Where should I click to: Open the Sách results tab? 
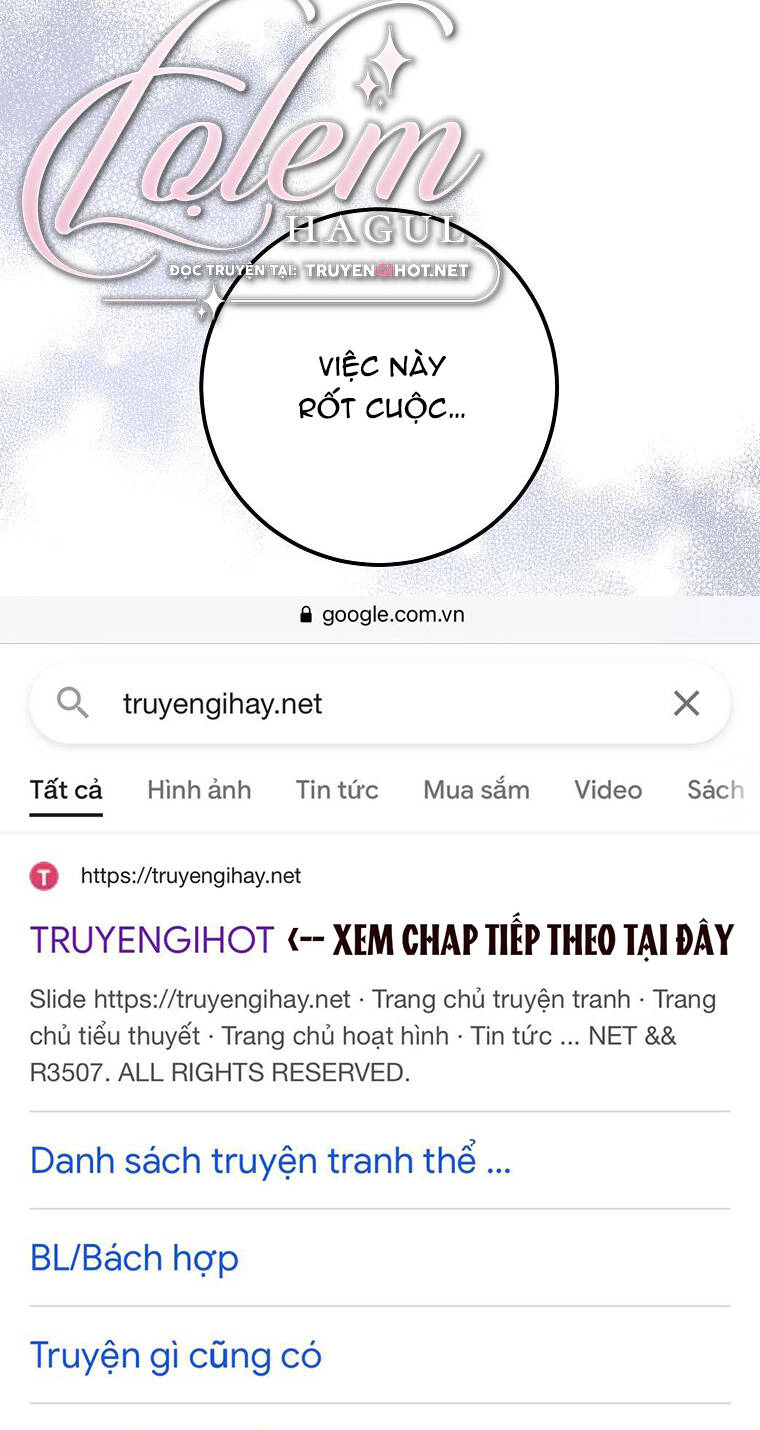point(715,790)
